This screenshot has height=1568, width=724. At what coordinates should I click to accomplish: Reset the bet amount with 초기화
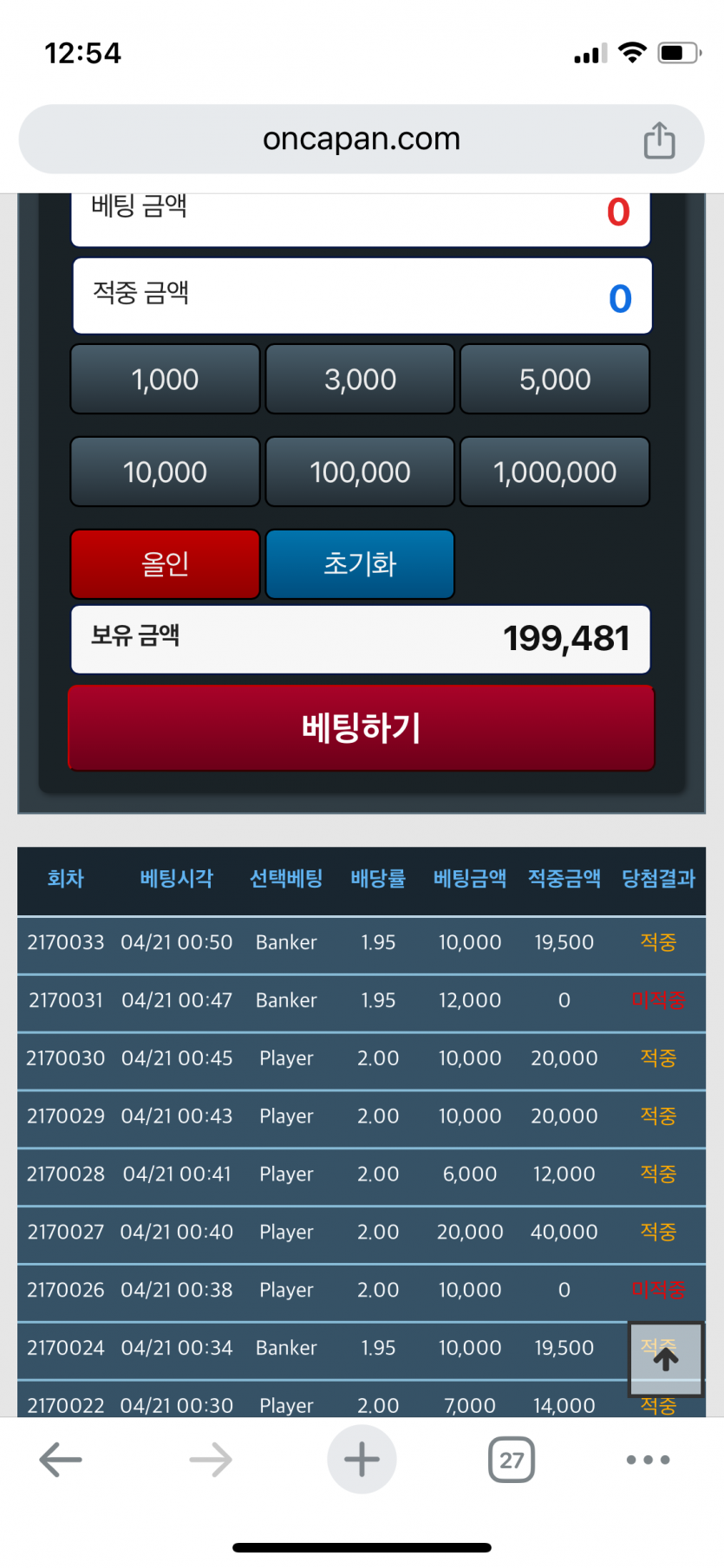click(360, 564)
